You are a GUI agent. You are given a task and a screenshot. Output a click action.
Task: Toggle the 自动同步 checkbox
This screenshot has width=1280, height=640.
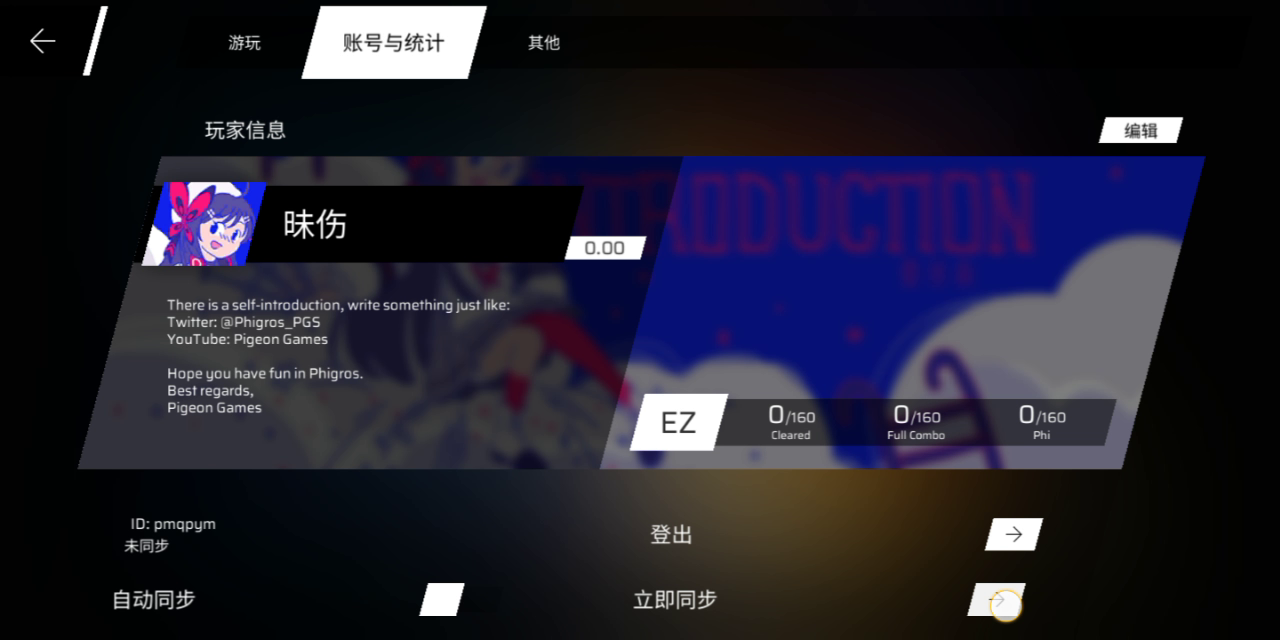(441, 600)
